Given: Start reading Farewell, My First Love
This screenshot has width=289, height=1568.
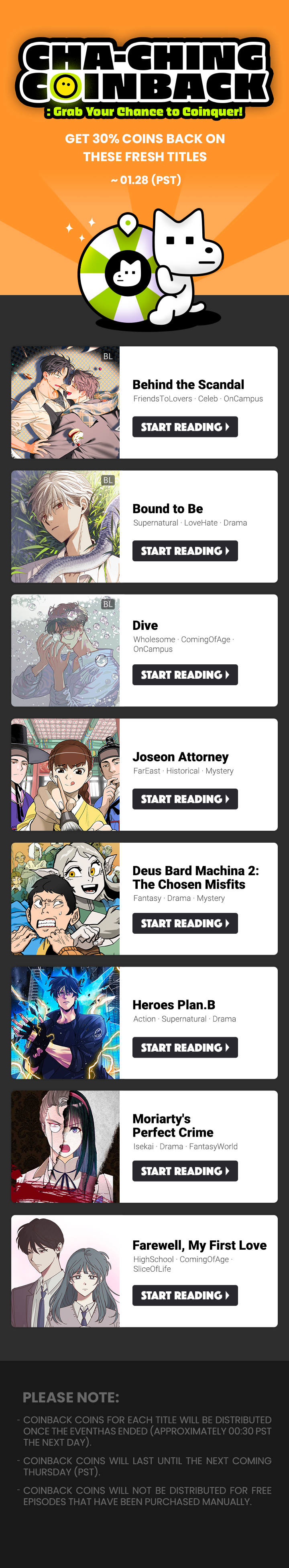Looking at the screenshot, I should [185, 1295].
